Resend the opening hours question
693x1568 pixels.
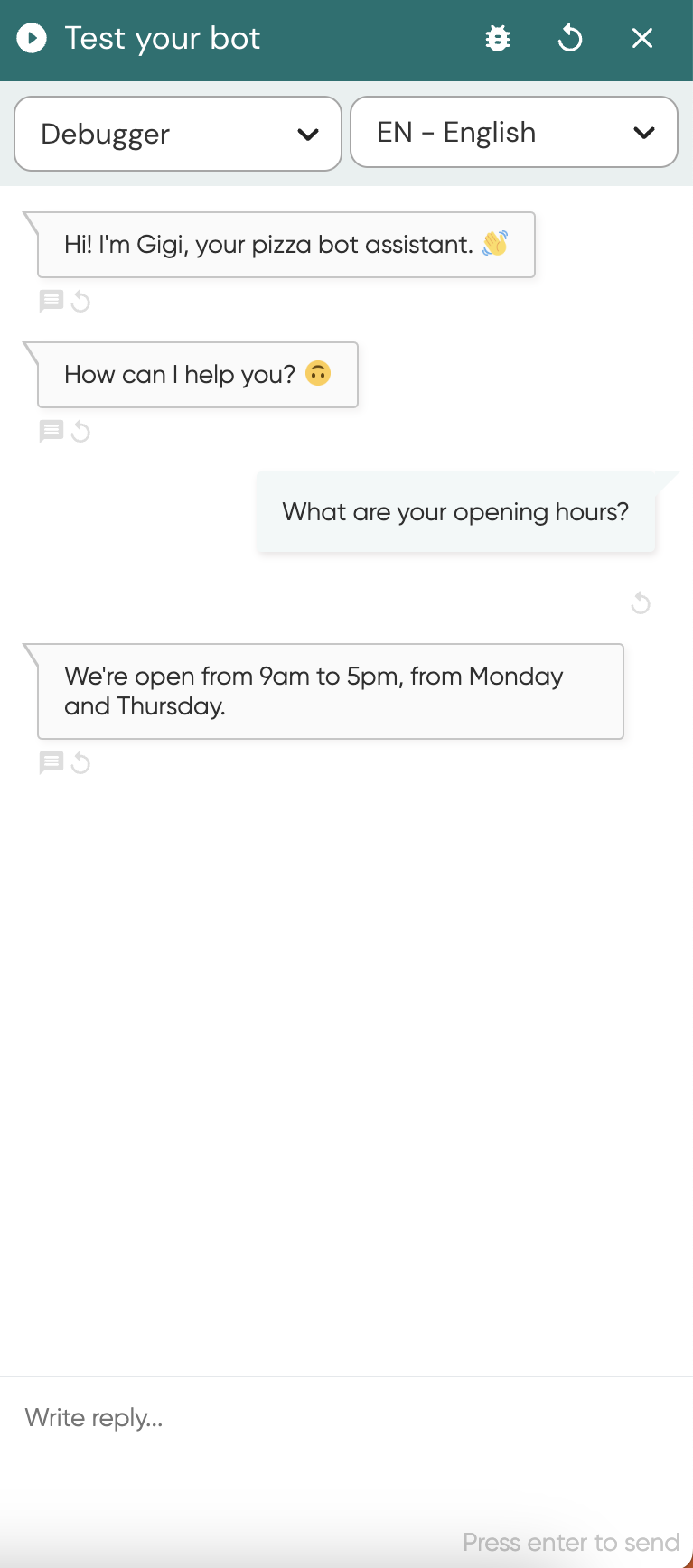click(x=641, y=602)
